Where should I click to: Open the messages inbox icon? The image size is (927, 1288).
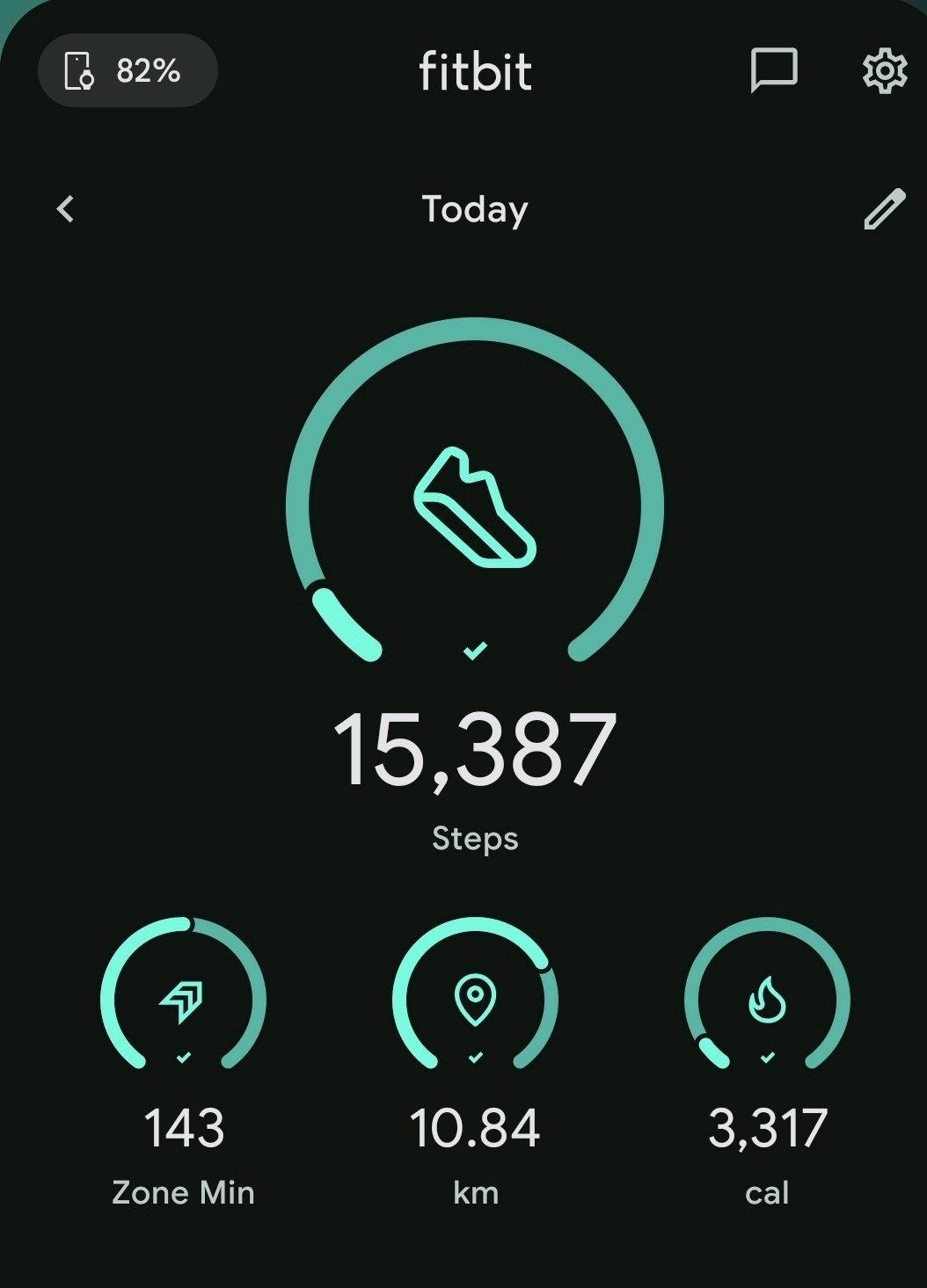click(x=774, y=70)
